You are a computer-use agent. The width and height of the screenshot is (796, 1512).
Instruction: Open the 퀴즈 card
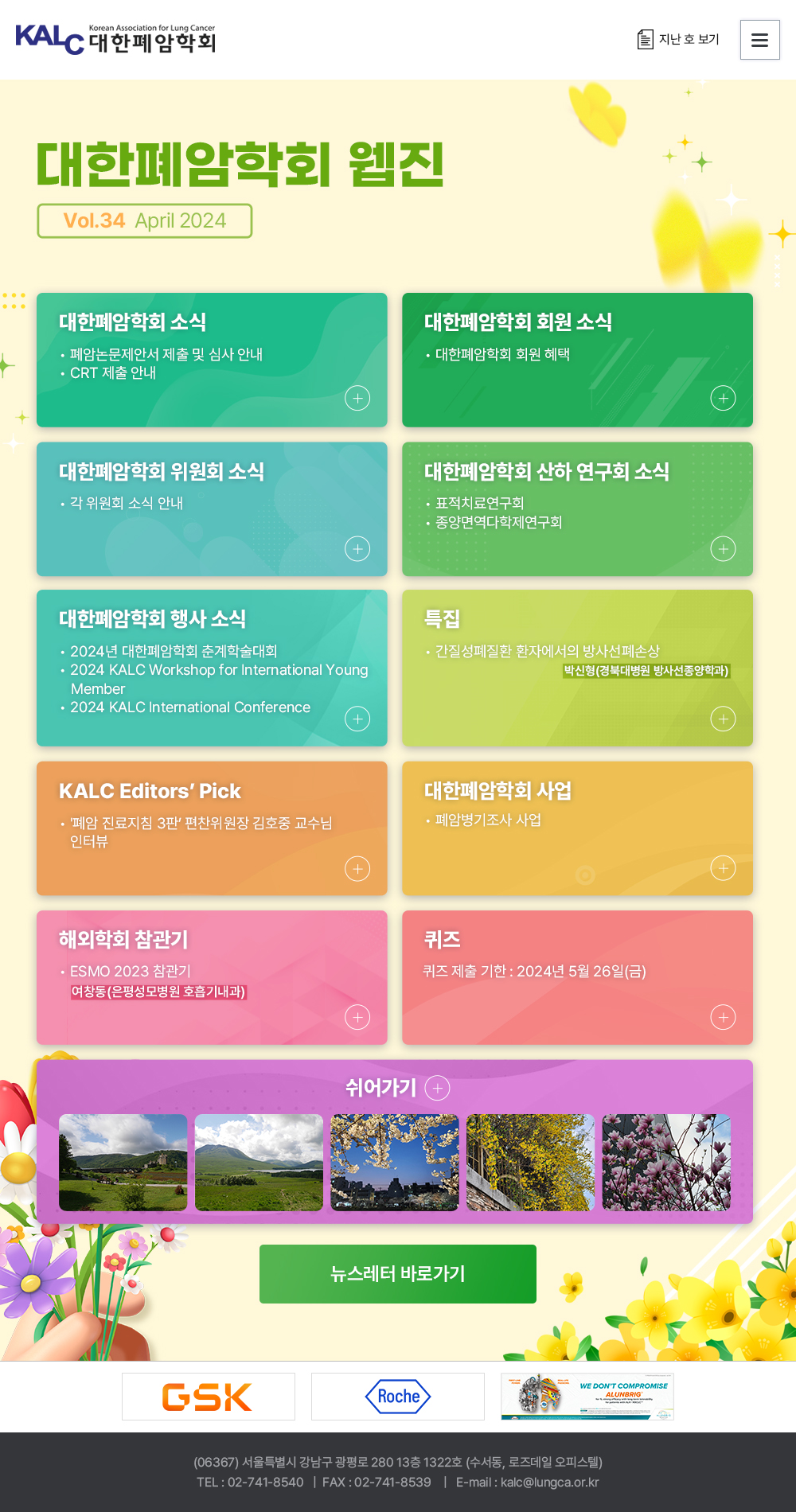[577, 977]
